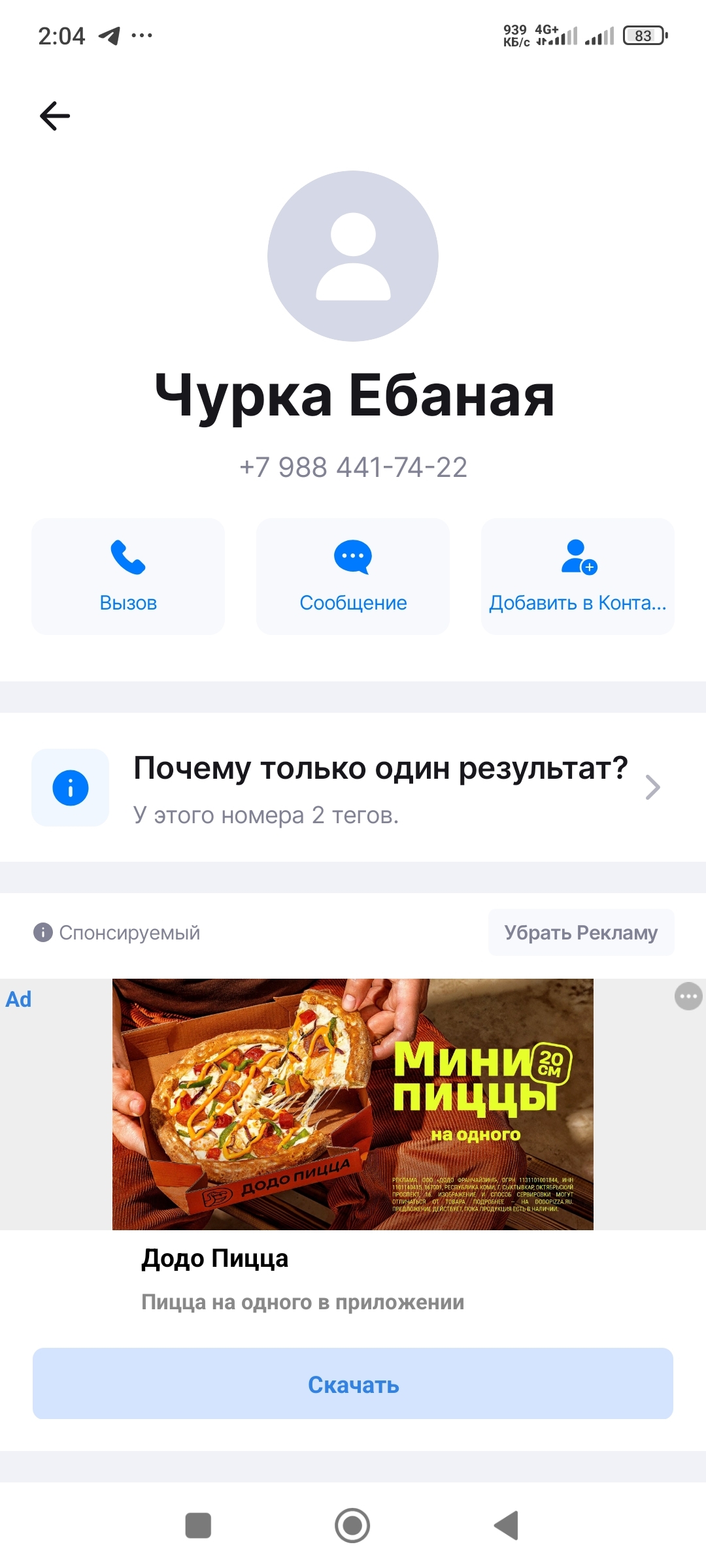
Task: Tap info icon next to Спонсируемый
Action: point(43,932)
